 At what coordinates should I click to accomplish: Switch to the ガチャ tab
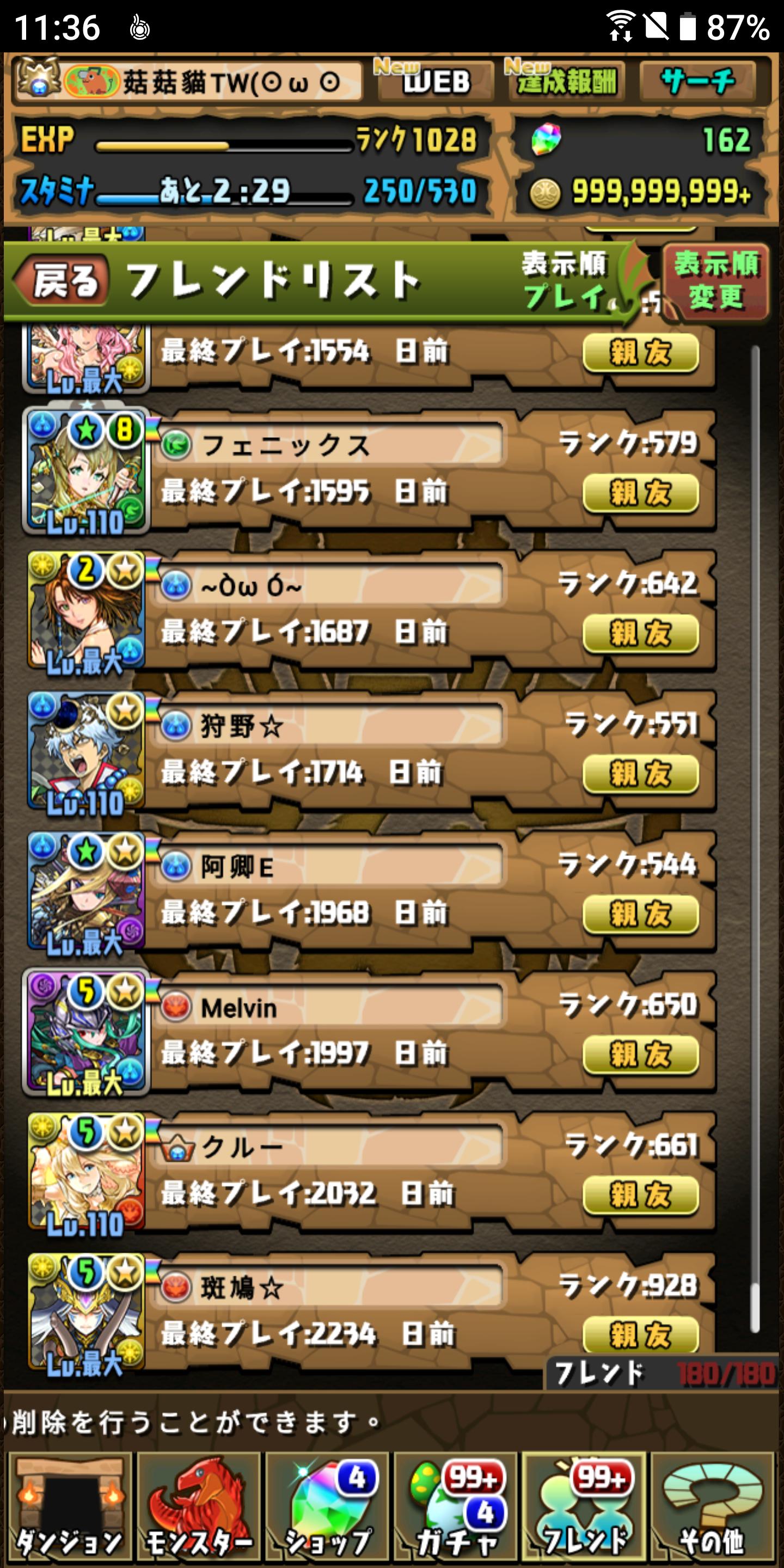(455, 1507)
